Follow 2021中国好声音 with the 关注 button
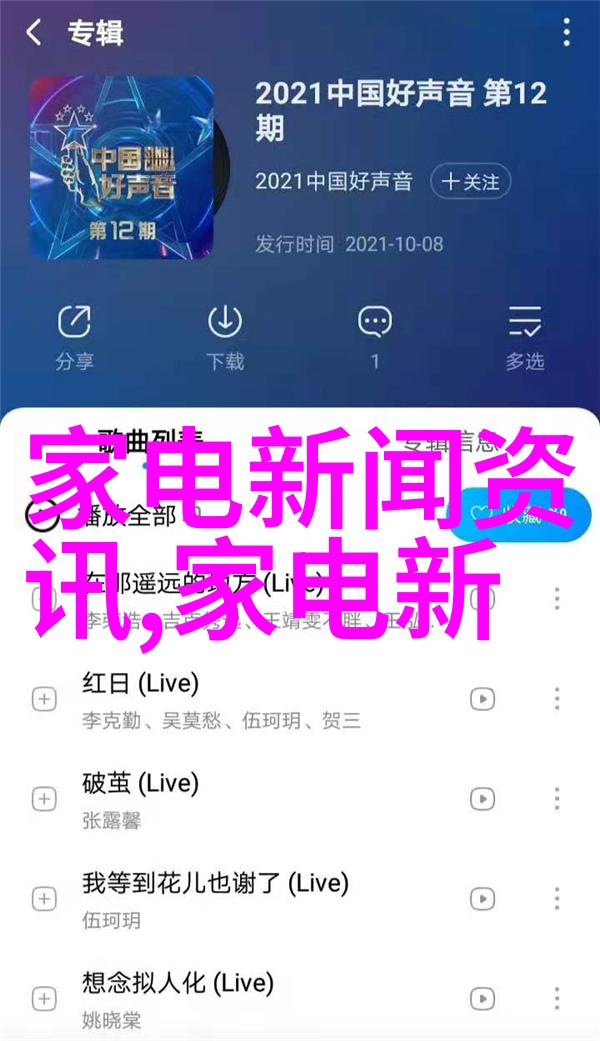 (471, 181)
